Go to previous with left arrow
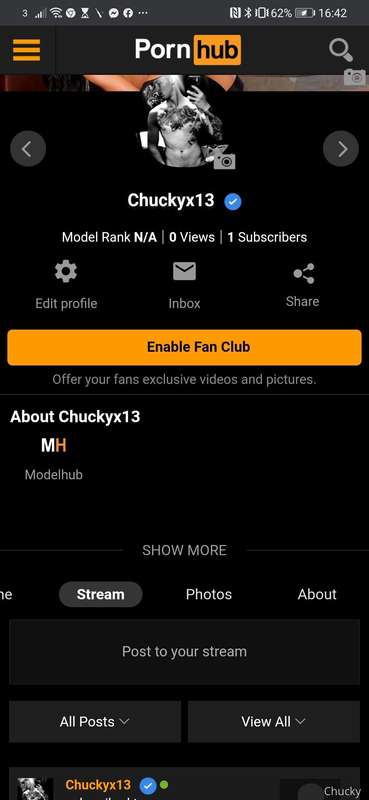This screenshot has height=800, width=369. (28, 148)
